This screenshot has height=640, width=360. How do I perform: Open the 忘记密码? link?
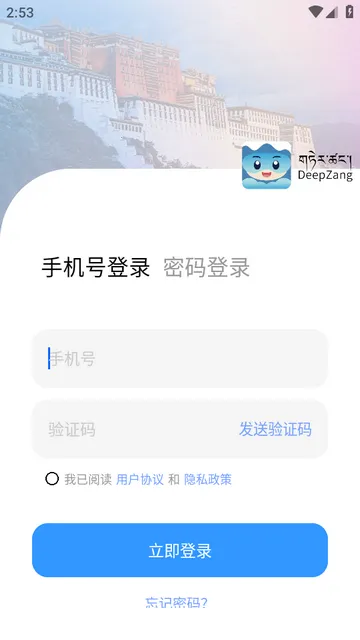coord(177,602)
